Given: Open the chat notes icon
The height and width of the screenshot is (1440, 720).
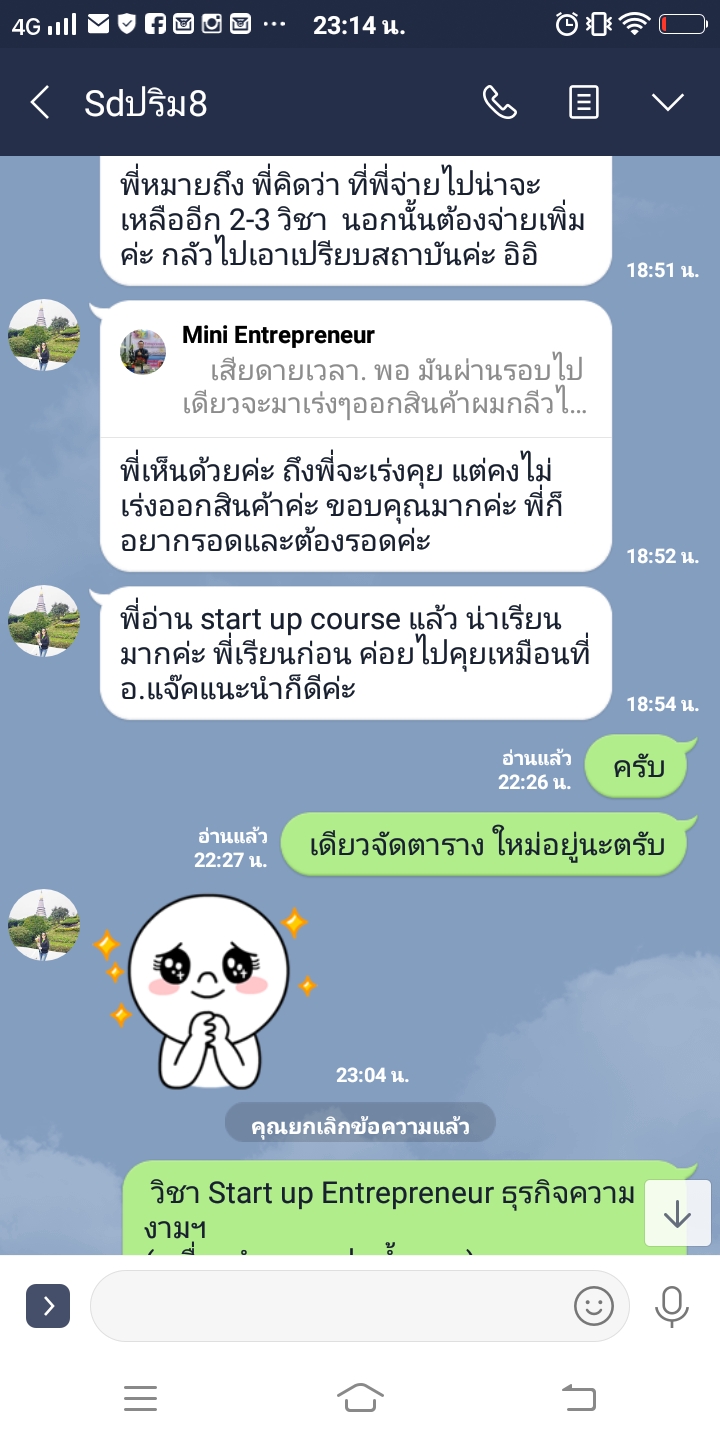Looking at the screenshot, I should (584, 102).
